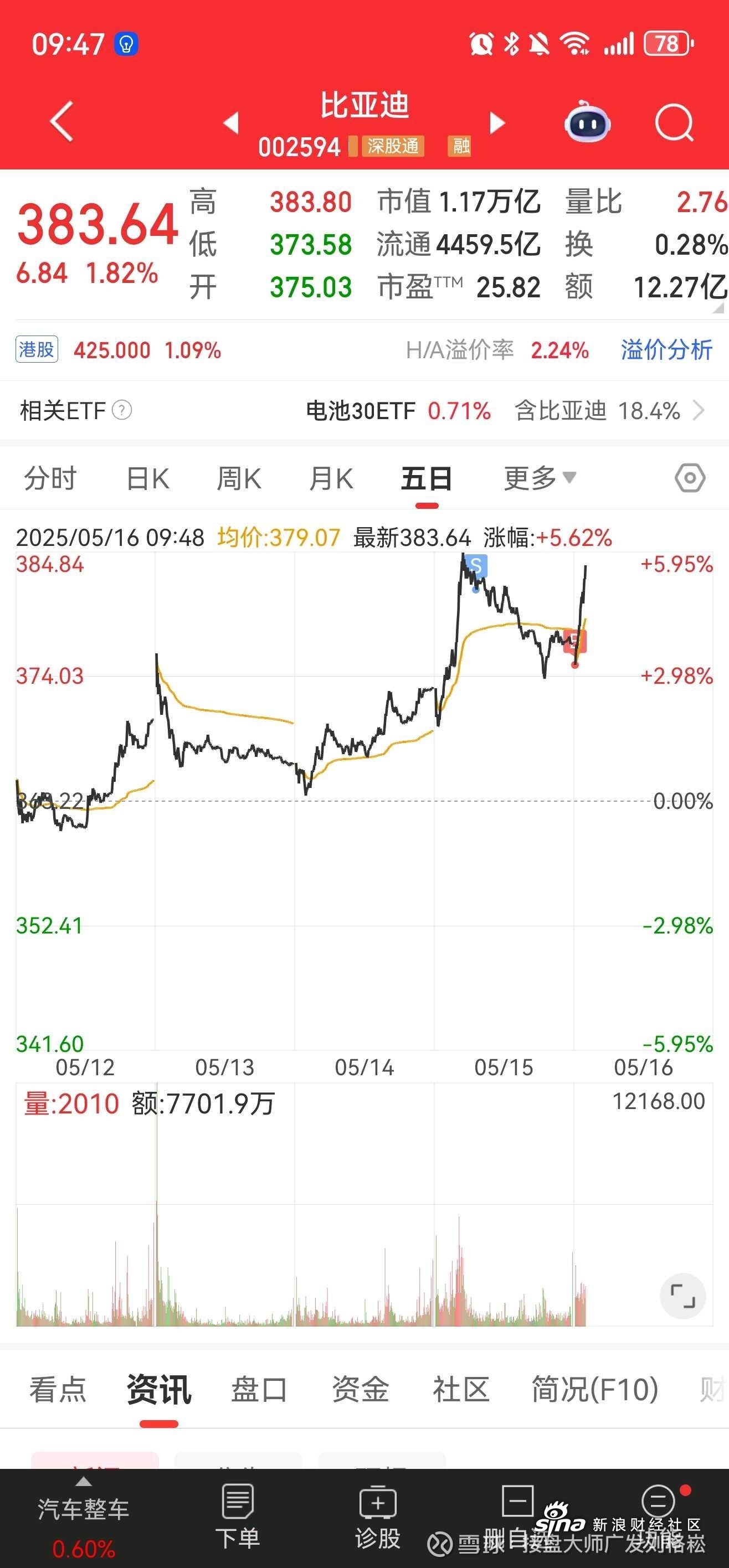
Task: Show help for 相关ETF question mark
Action: coord(122,410)
